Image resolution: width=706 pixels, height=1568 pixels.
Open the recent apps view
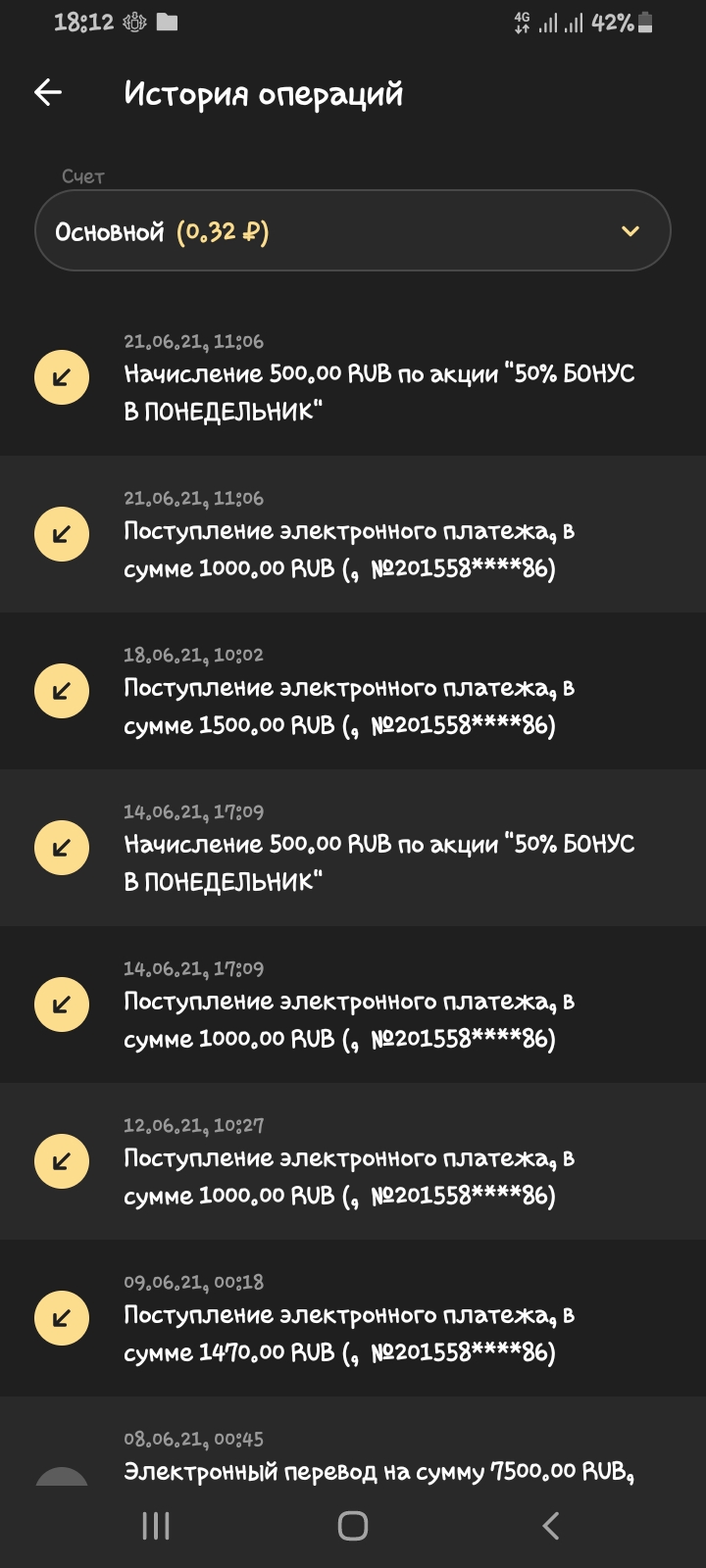click(156, 1526)
